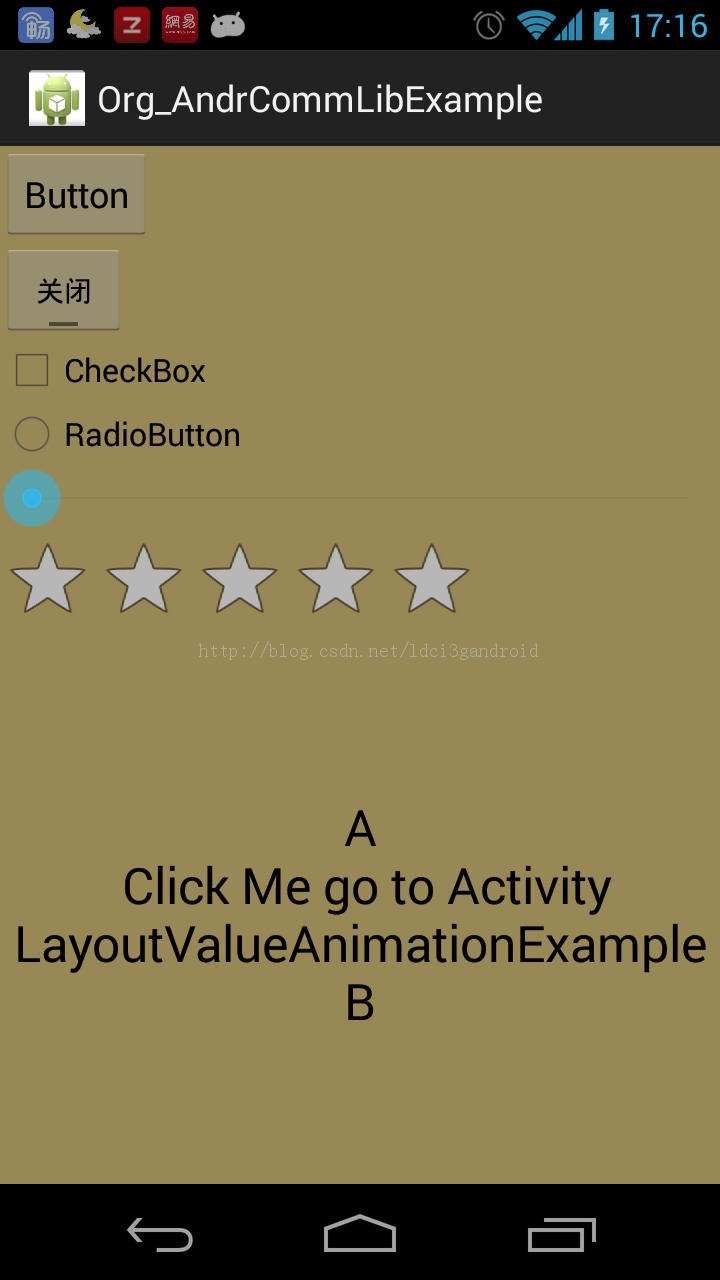Rate five stars
720x1280 pixels.
431,579
